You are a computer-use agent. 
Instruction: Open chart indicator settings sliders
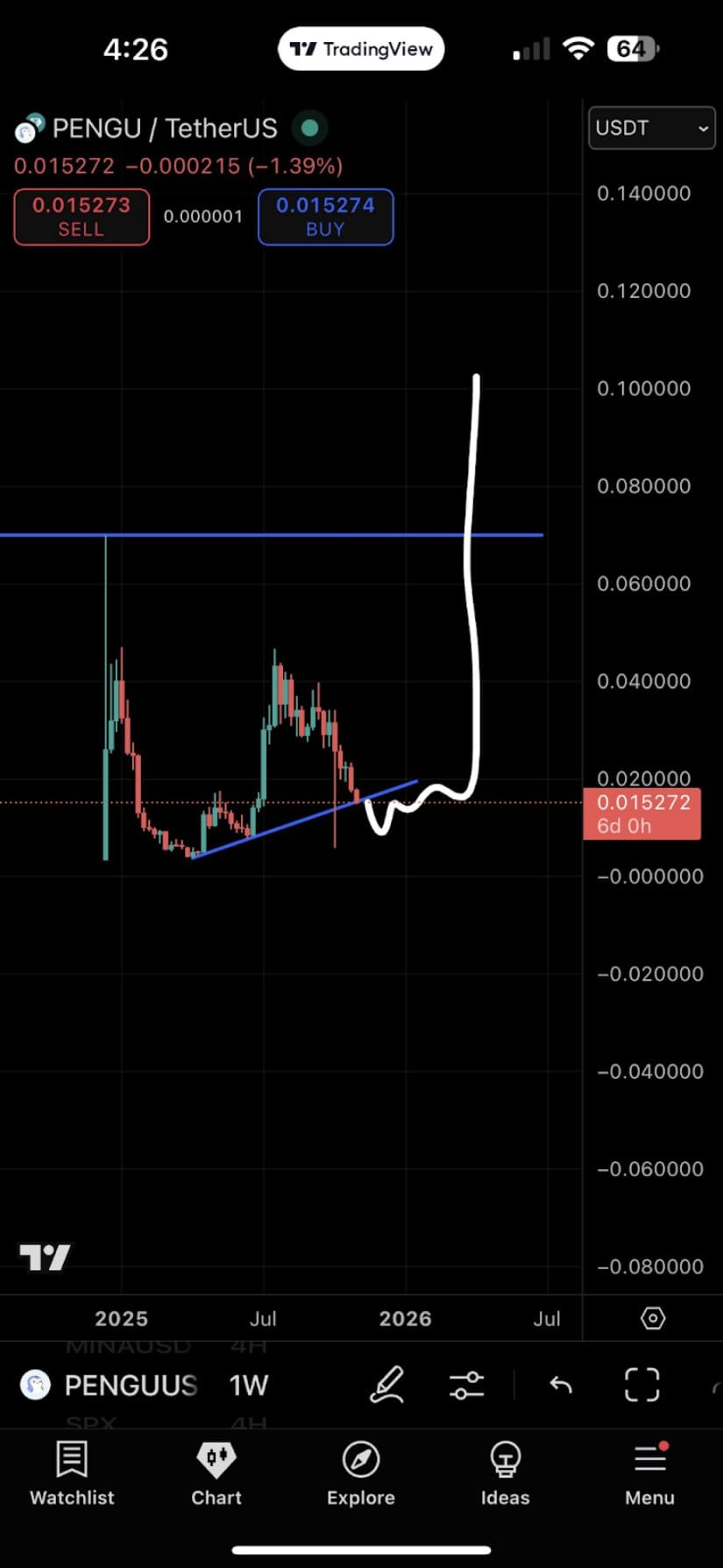click(x=466, y=1386)
